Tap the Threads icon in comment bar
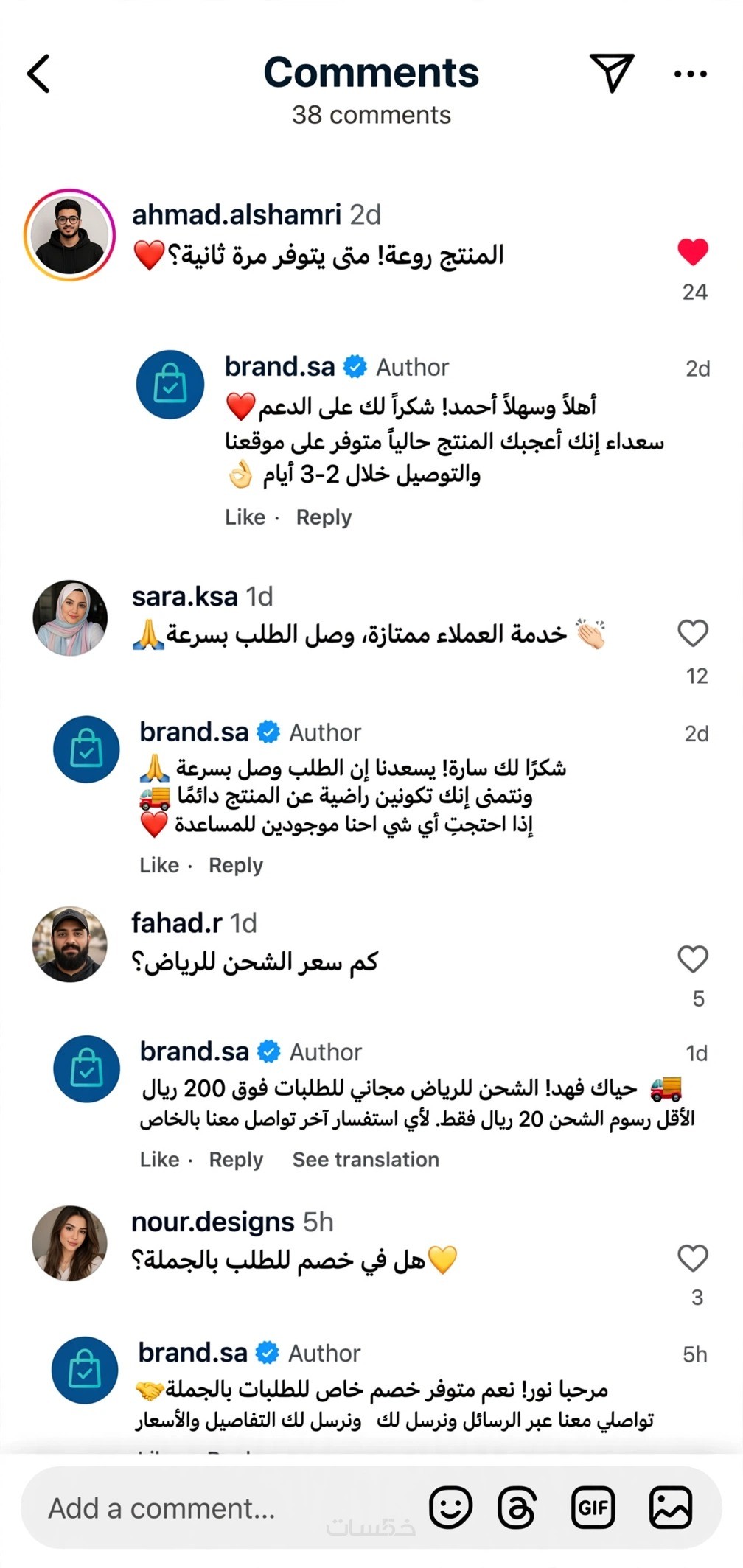Image resolution: width=743 pixels, height=1568 pixels. pos(517,1508)
